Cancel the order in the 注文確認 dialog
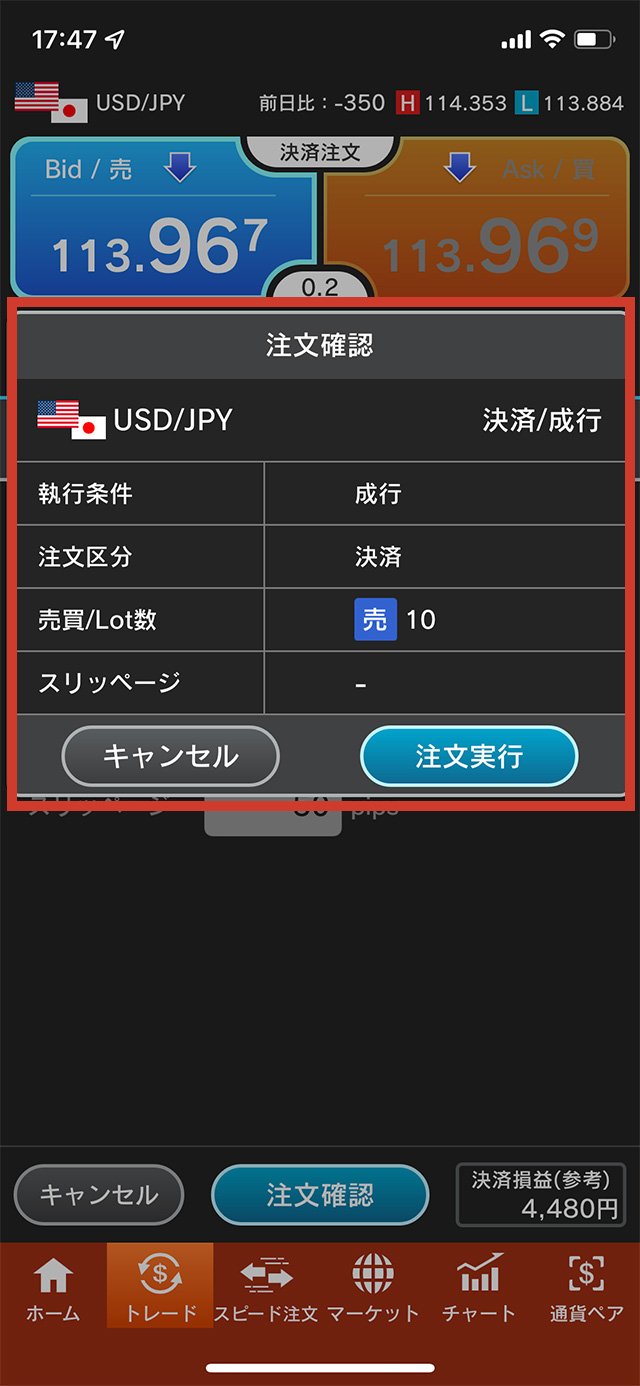Screen dimensions: 640x1386 pos(170,756)
